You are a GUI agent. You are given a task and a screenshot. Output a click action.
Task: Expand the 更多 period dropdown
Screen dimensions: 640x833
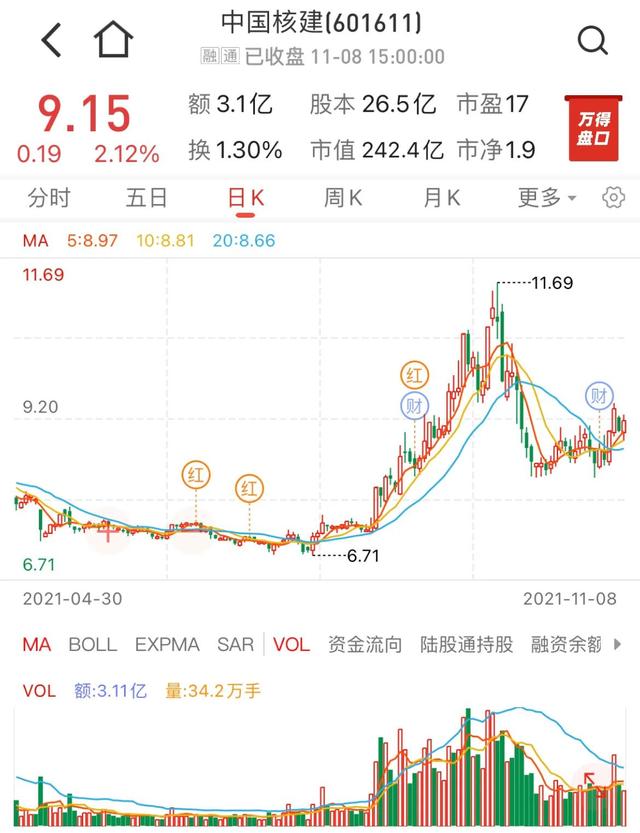546,197
